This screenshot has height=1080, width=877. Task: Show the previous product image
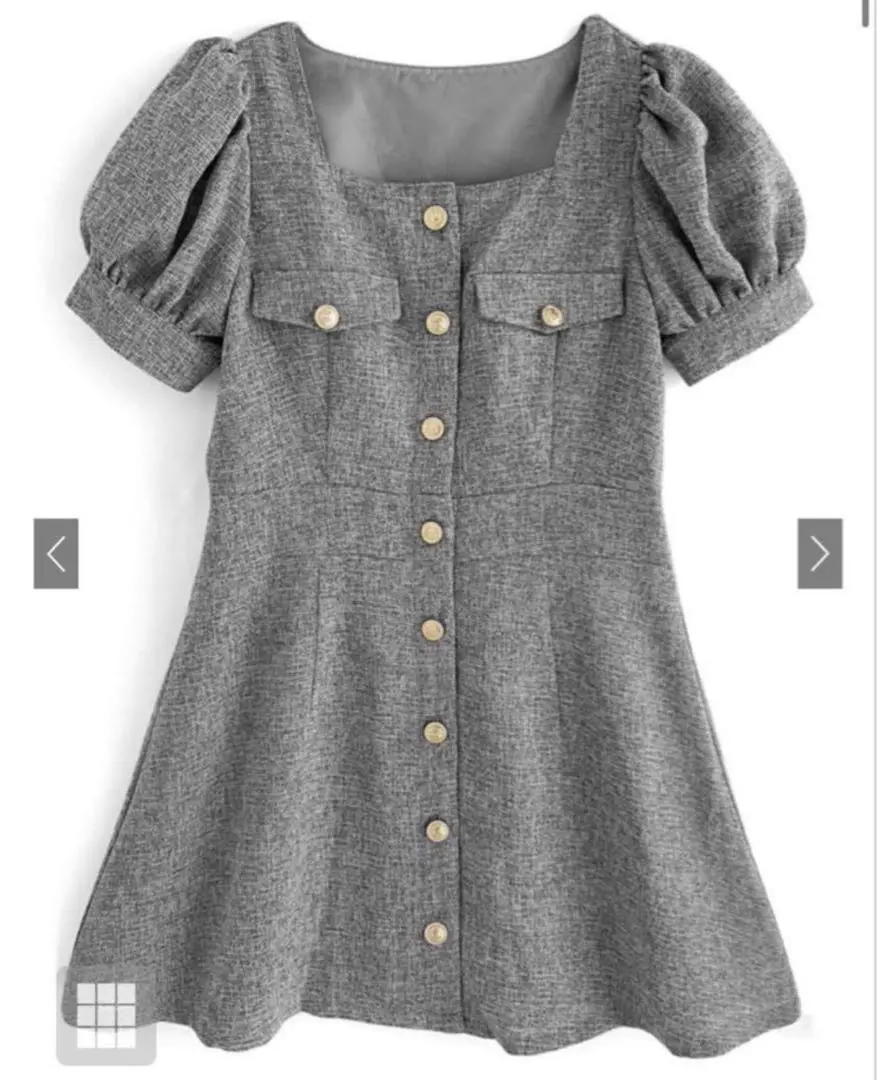click(56, 553)
